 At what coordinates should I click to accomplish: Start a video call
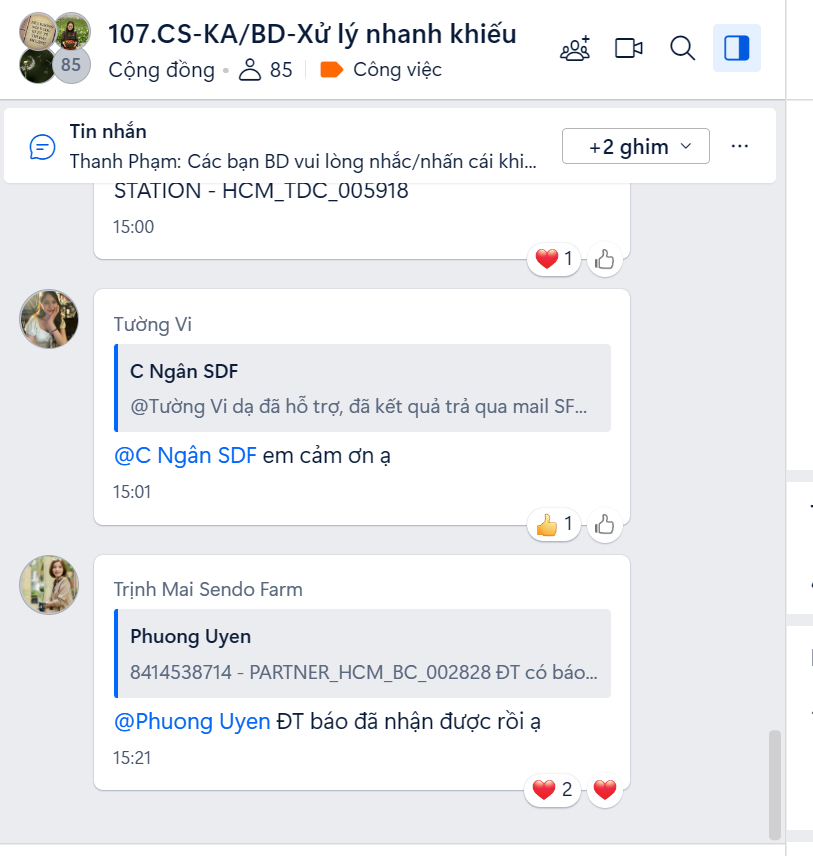pos(629,48)
